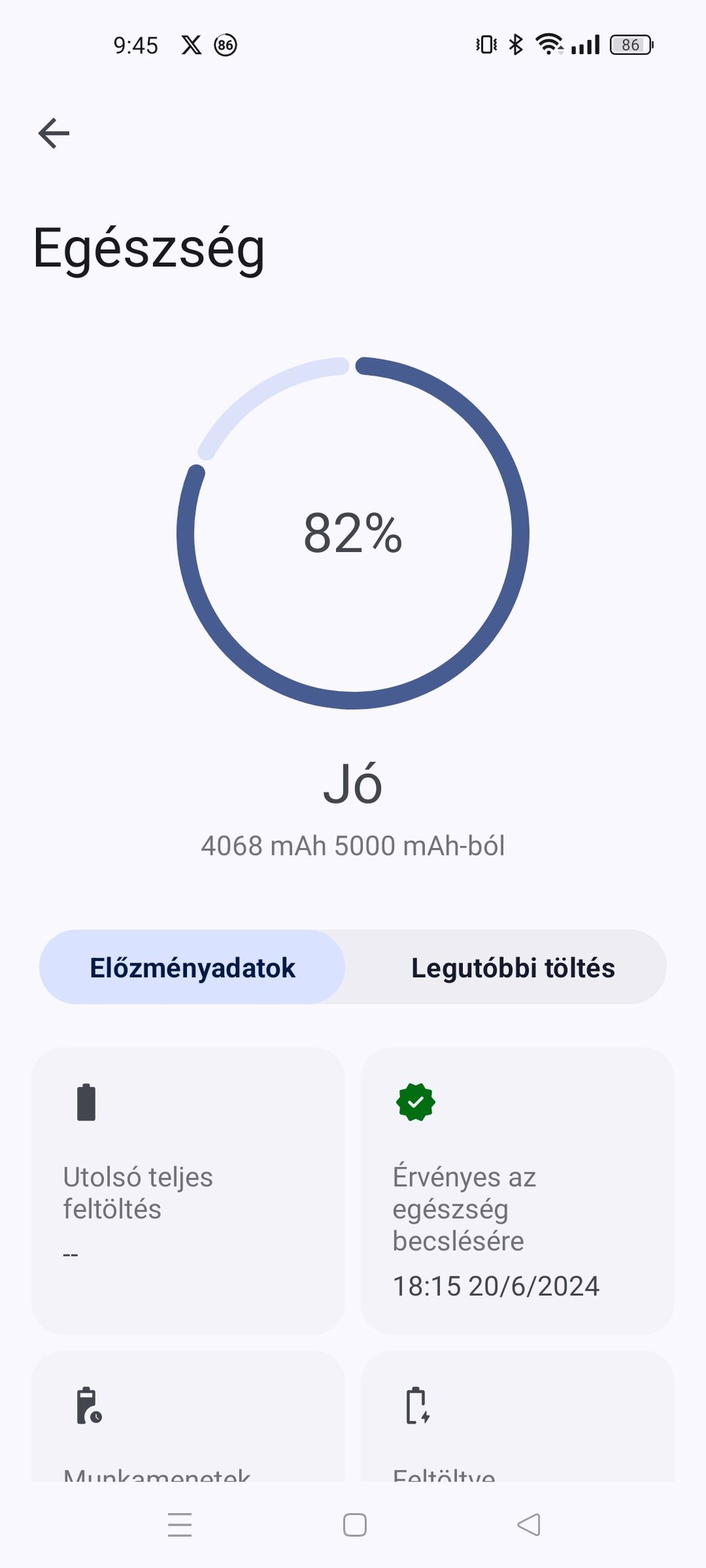The height and width of the screenshot is (1568, 706).
Task: Open the Utolsó teljes feltöltés card
Action: 188,1191
